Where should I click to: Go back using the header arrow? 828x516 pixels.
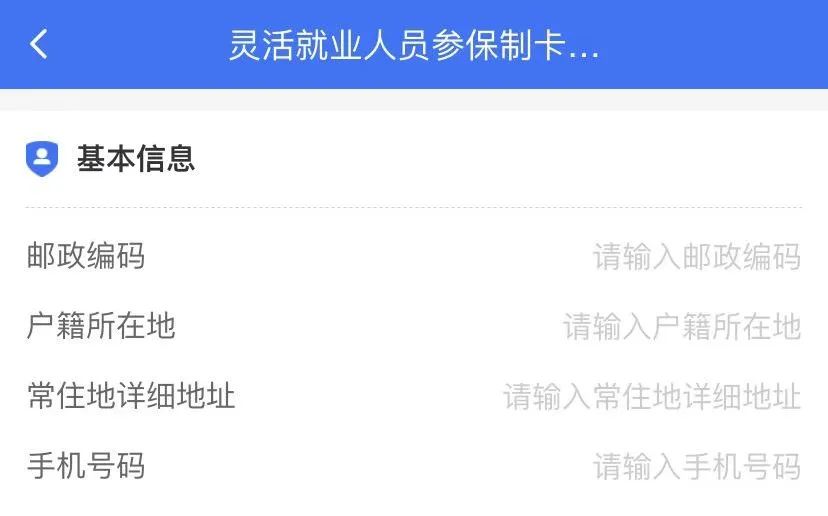[39, 45]
